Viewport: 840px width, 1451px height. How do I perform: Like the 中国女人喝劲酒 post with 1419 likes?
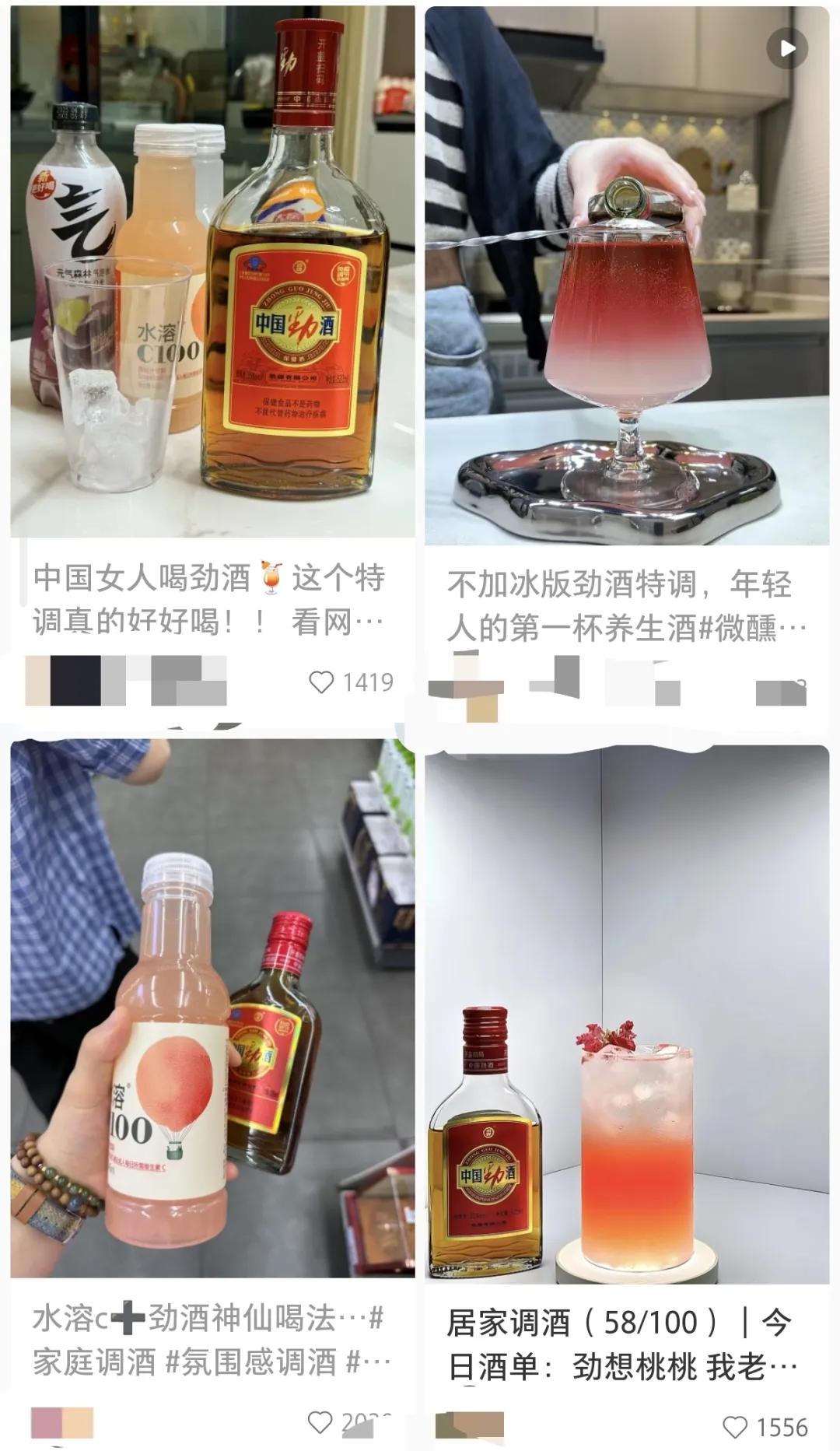321,682
